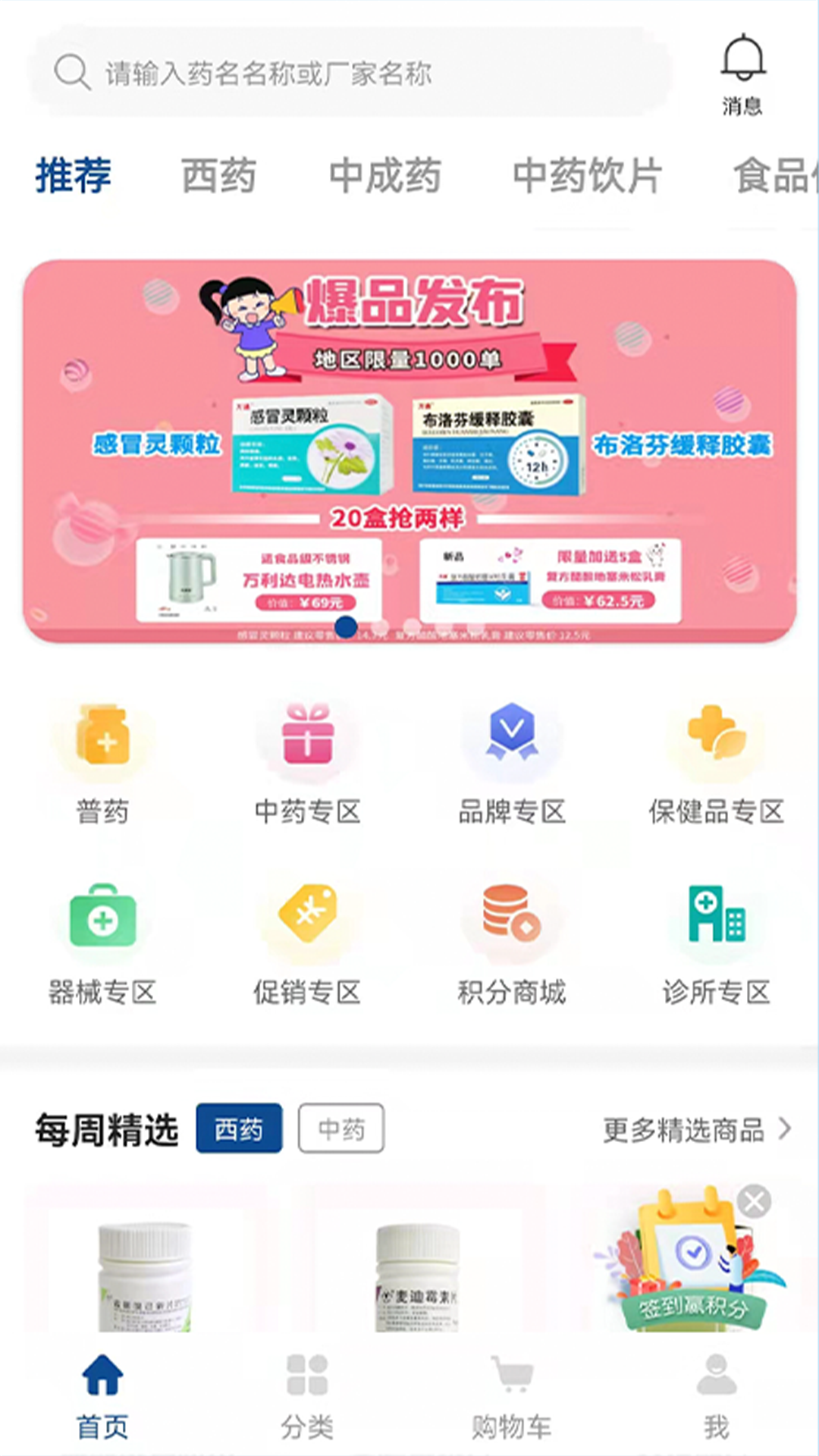Select the 中药饮片 top tab
This screenshot has height=1456, width=819.
click(x=587, y=176)
